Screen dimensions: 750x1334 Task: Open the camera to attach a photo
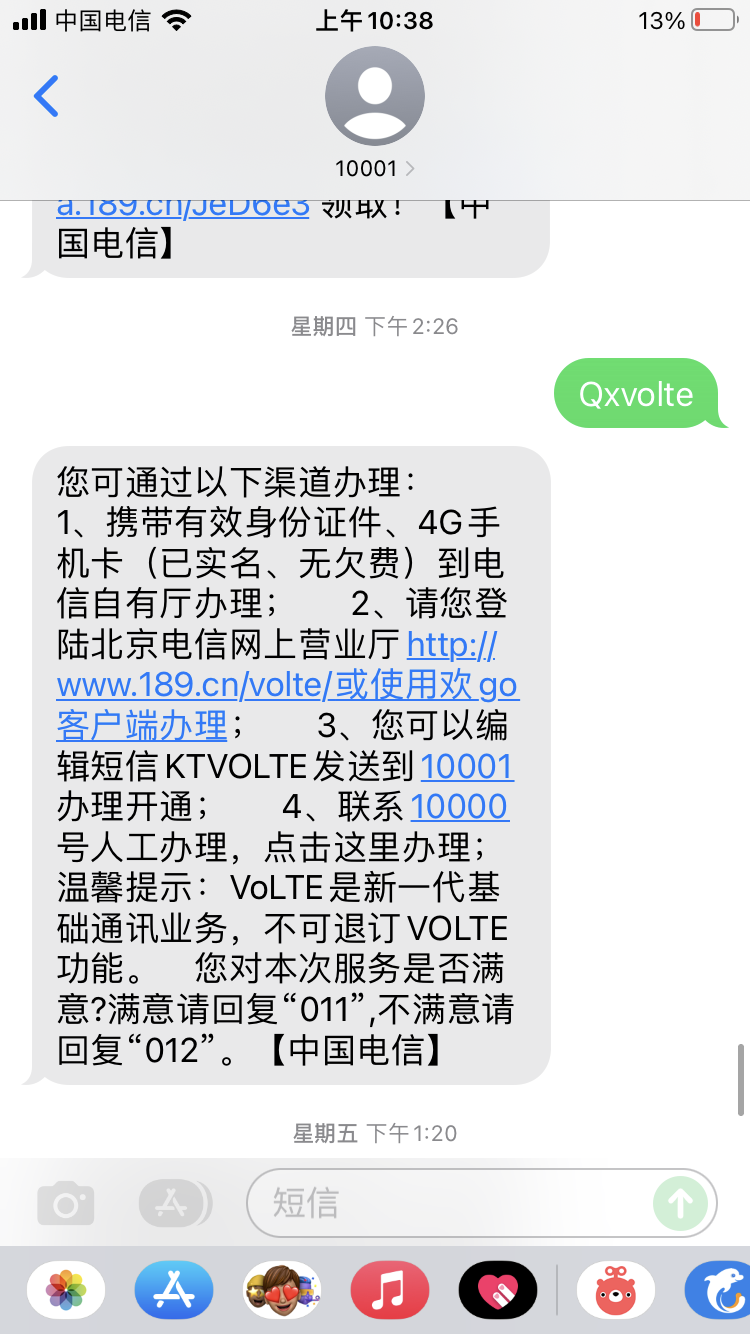click(x=66, y=1203)
